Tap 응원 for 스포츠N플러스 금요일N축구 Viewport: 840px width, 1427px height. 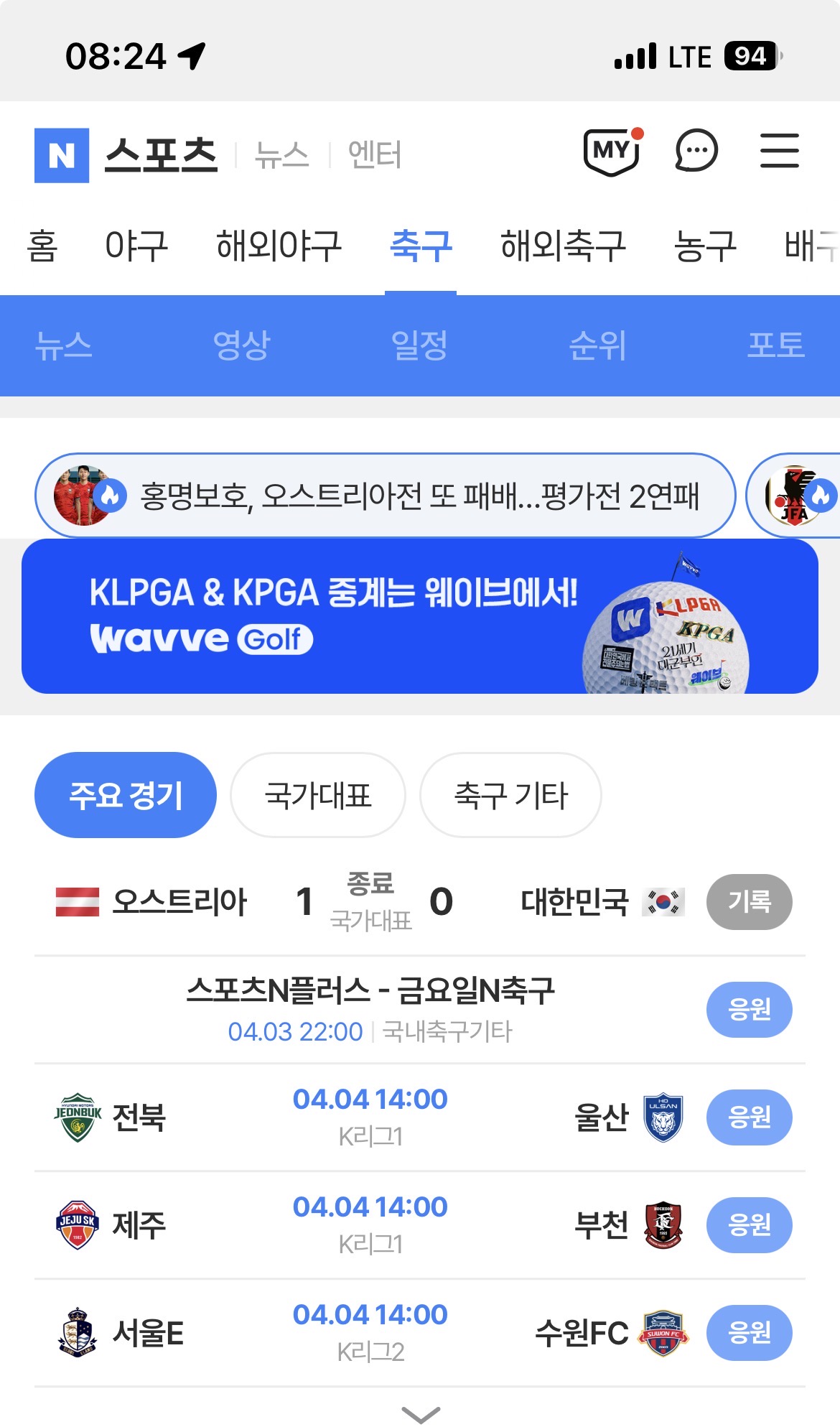[x=749, y=1010]
